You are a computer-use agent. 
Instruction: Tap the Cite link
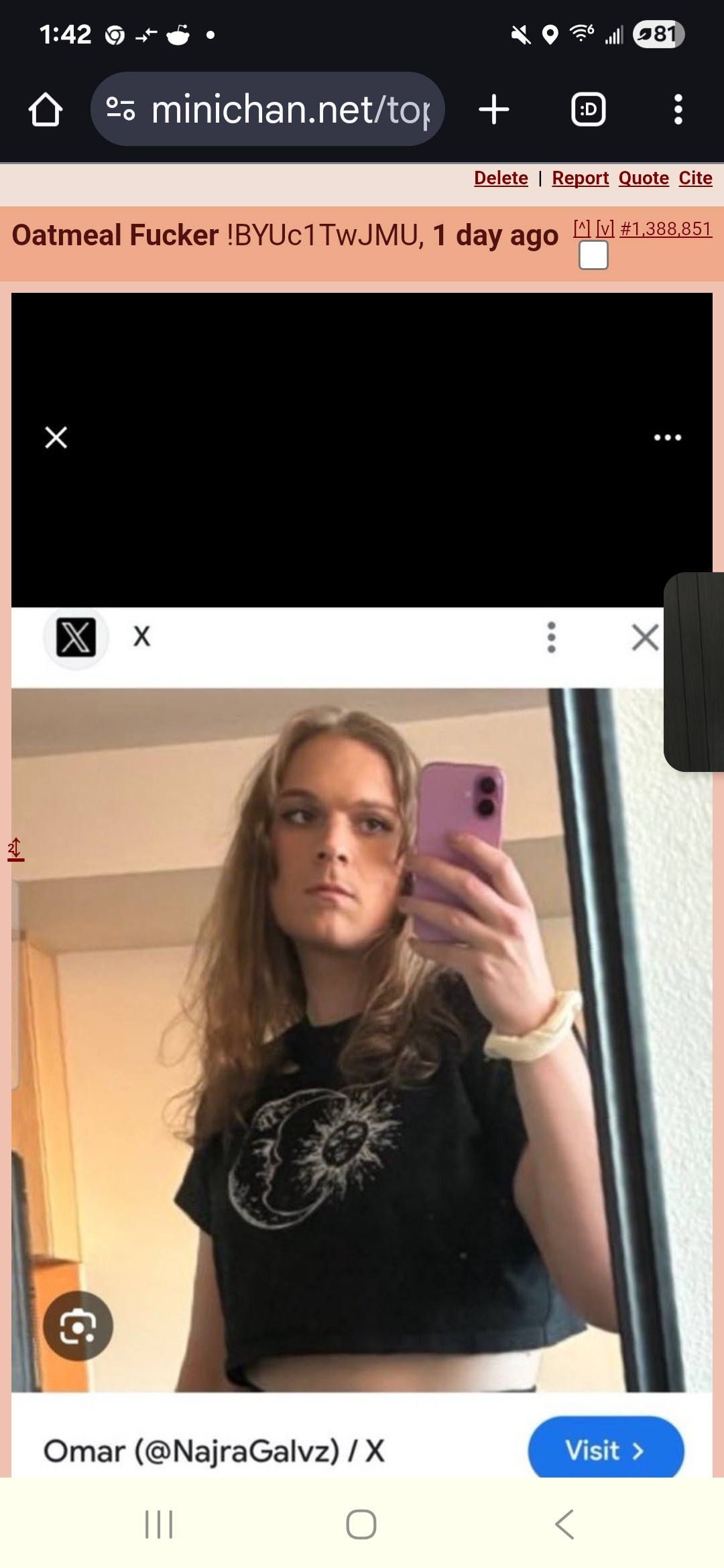coord(695,178)
